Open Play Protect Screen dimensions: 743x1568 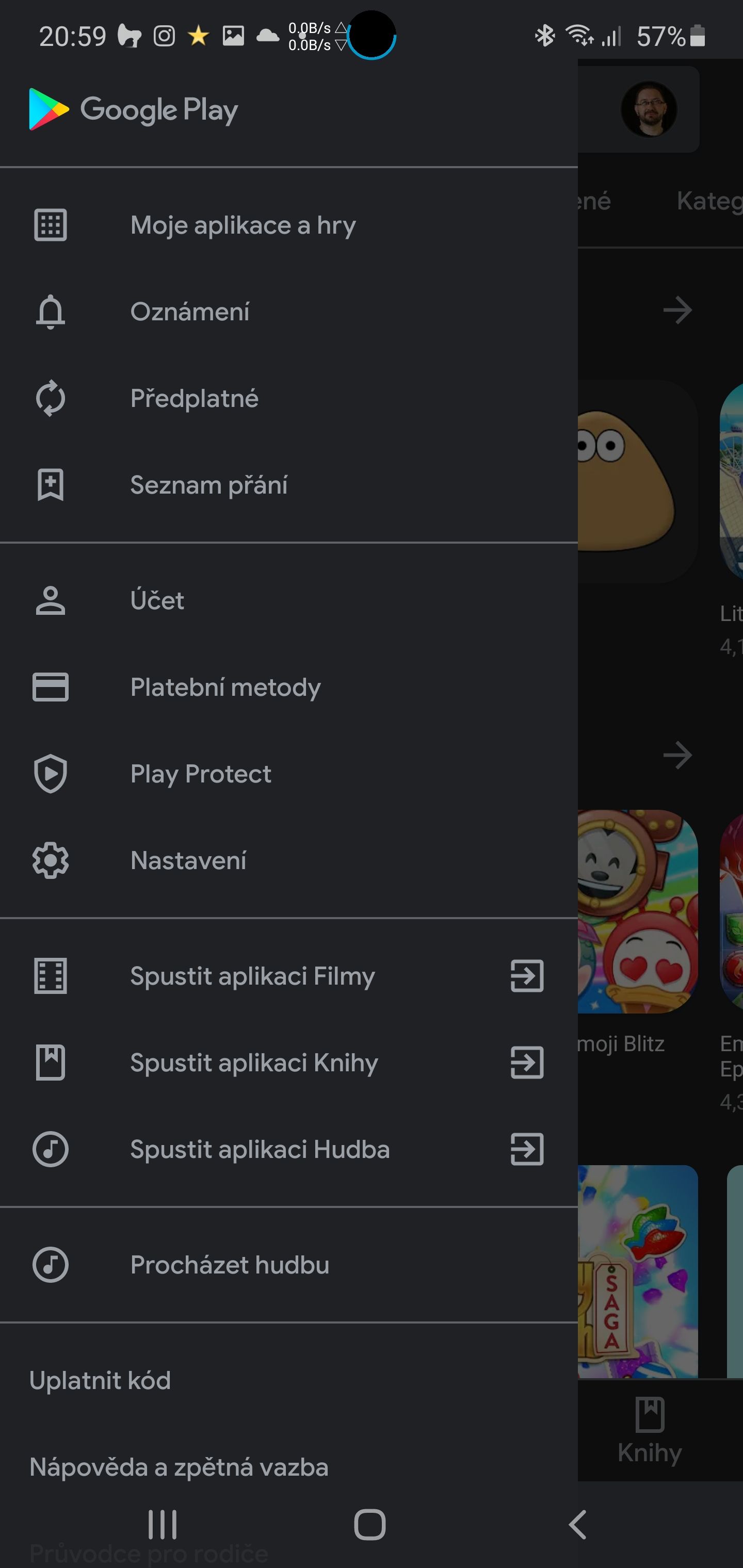(x=200, y=774)
